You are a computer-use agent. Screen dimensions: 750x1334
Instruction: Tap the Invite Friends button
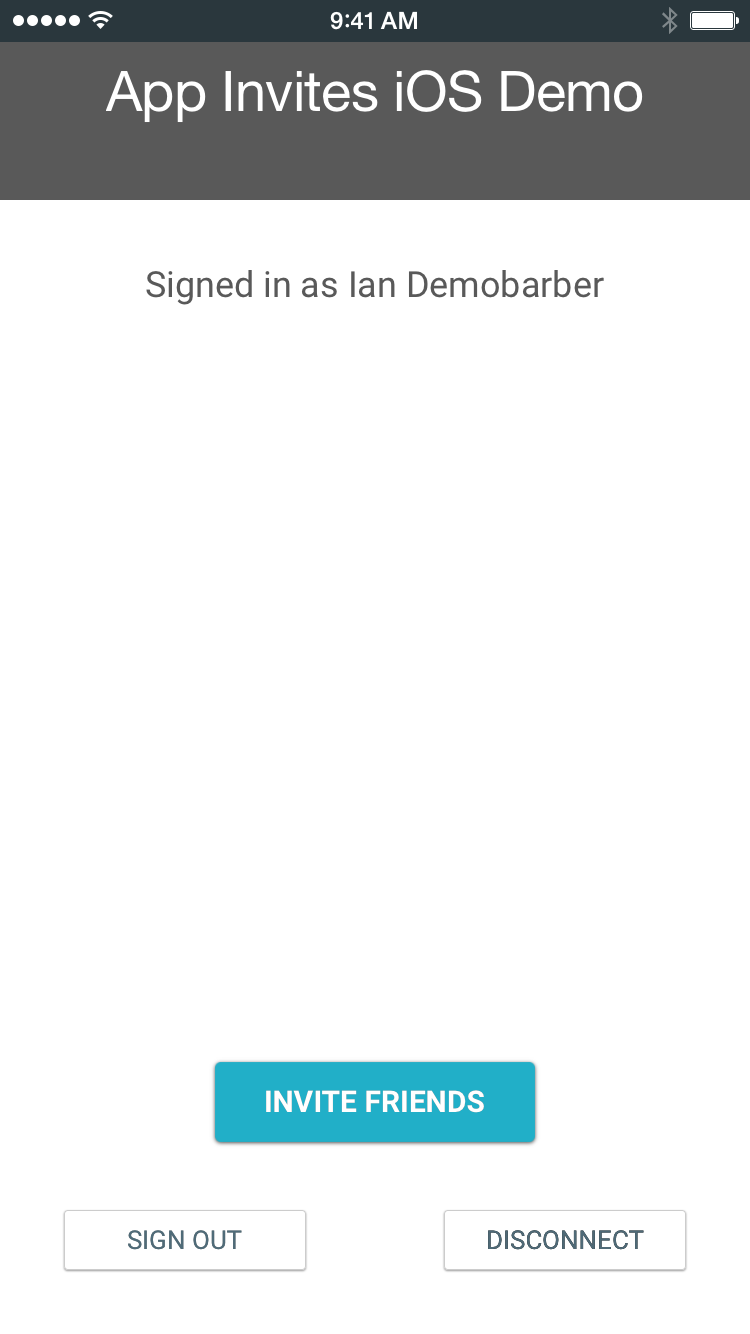coord(375,1101)
